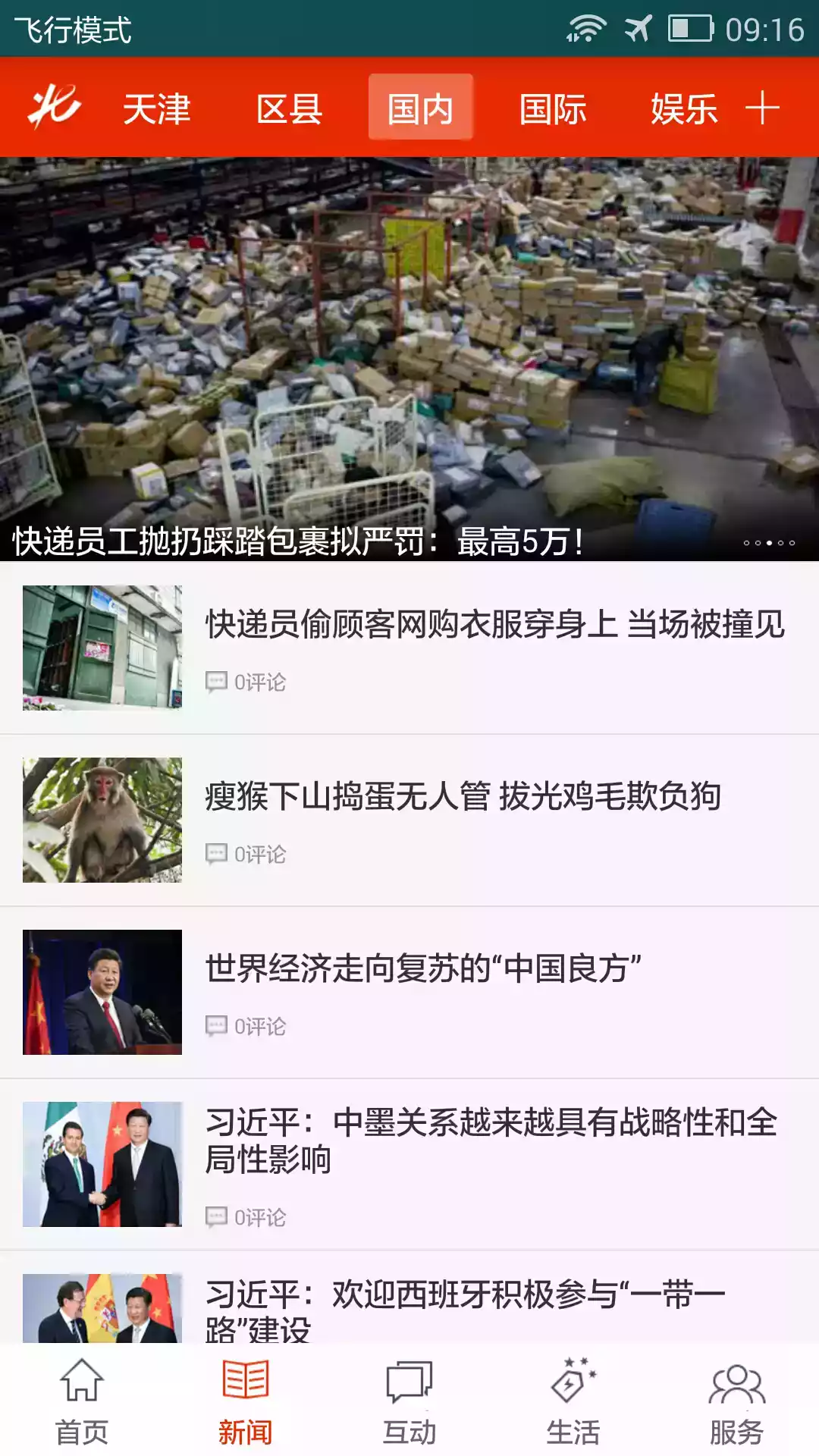Open the monkey article thumbnail image
This screenshot has height=1456, width=819.
(x=102, y=819)
